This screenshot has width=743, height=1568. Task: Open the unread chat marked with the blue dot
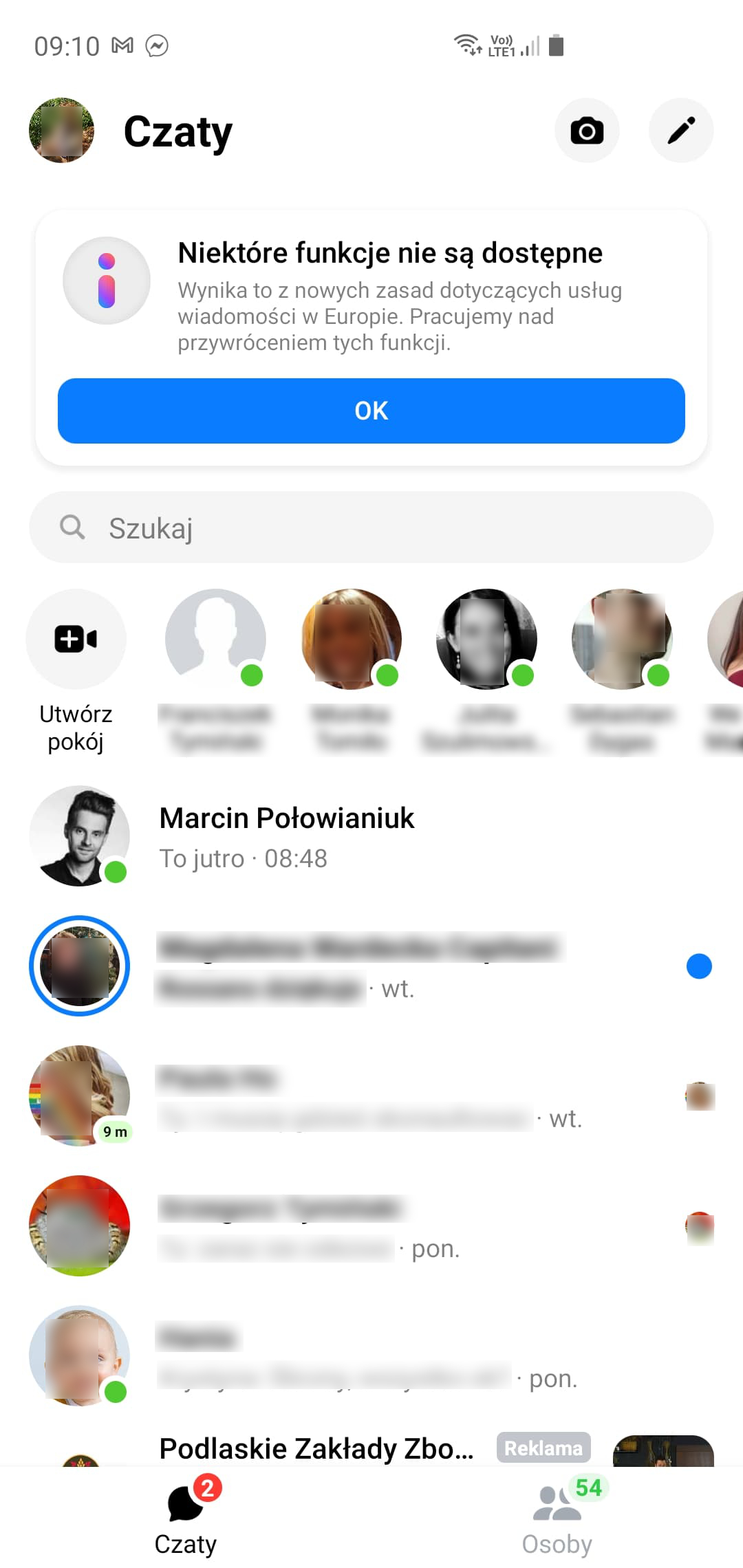[371, 966]
